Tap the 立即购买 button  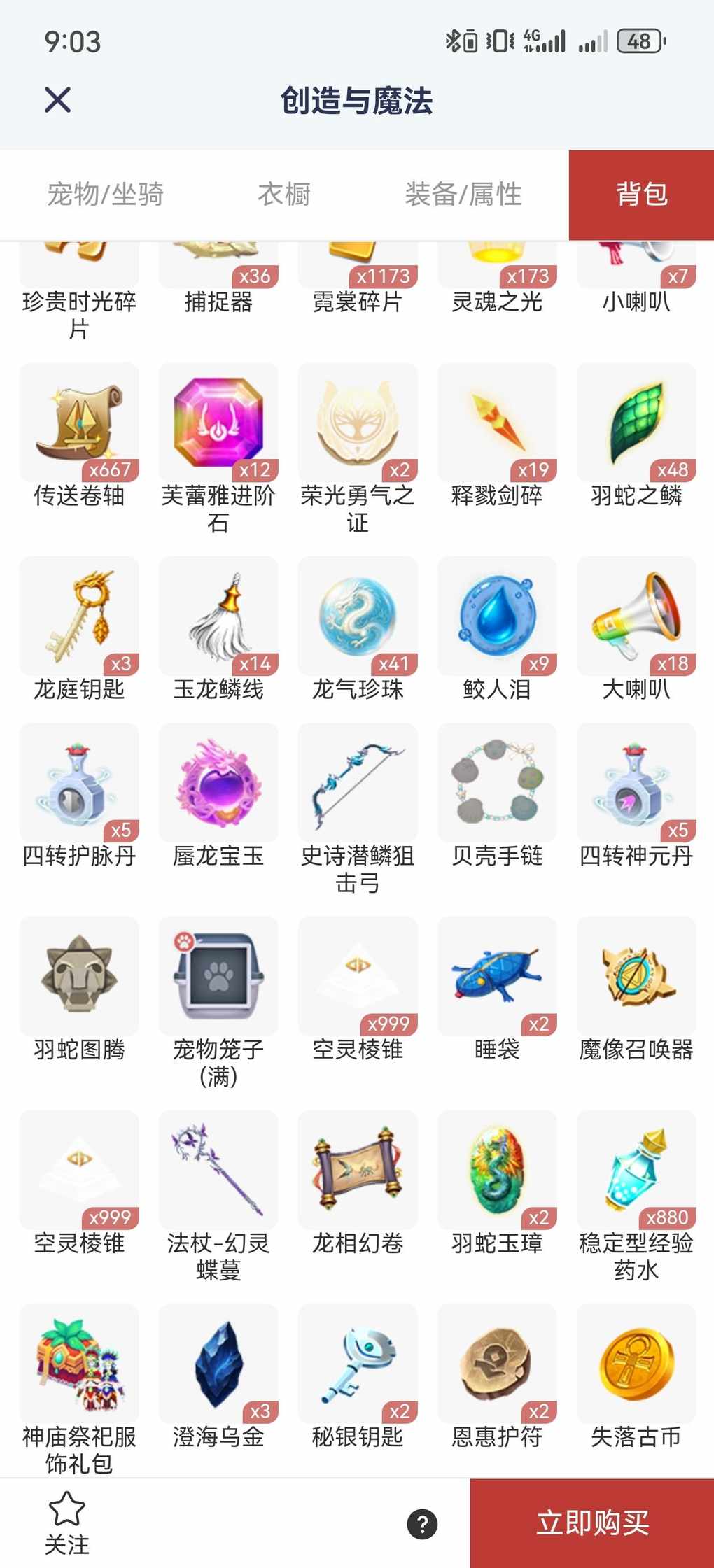(x=592, y=1523)
